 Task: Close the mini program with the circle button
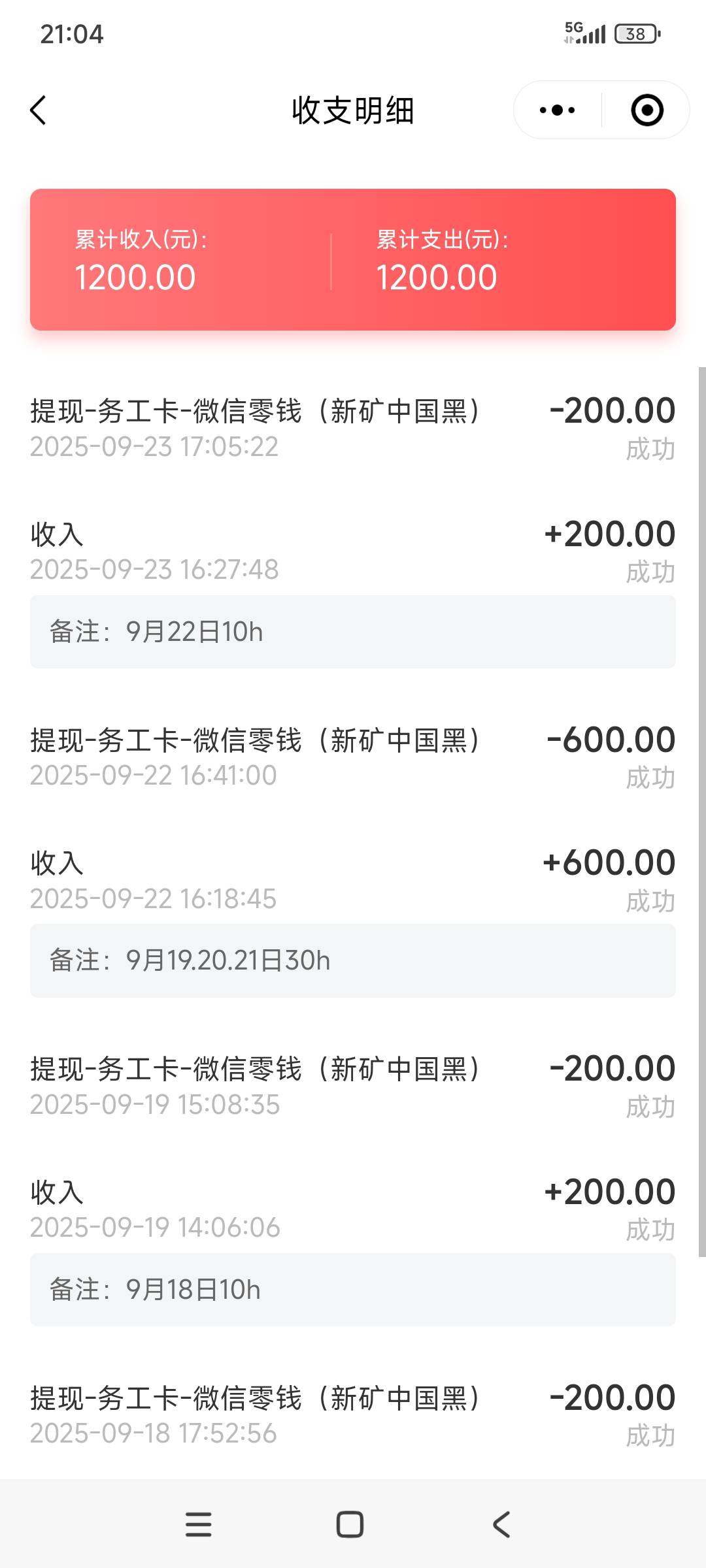pyautogui.click(x=647, y=110)
